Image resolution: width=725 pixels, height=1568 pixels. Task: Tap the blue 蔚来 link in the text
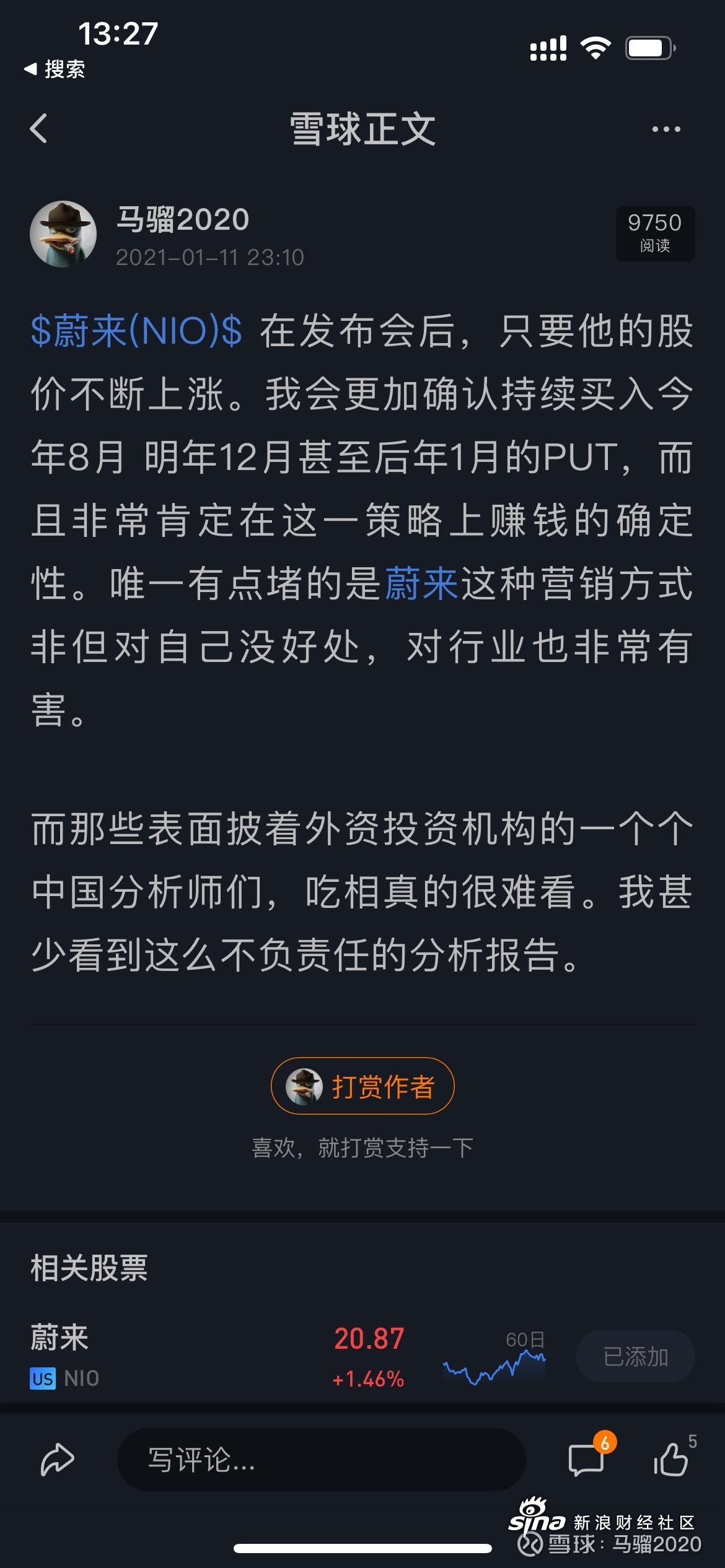[421, 583]
